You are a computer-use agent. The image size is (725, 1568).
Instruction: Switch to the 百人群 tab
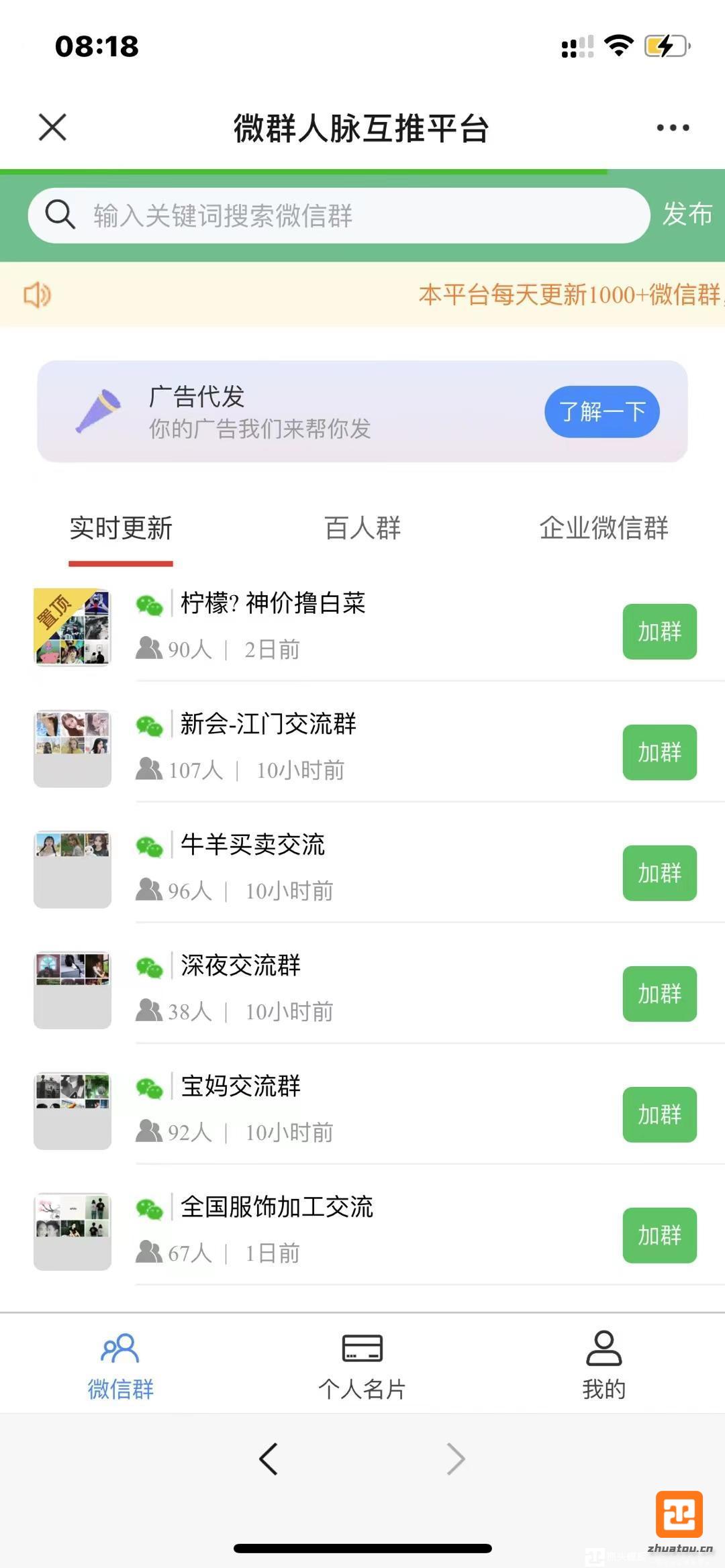362,528
